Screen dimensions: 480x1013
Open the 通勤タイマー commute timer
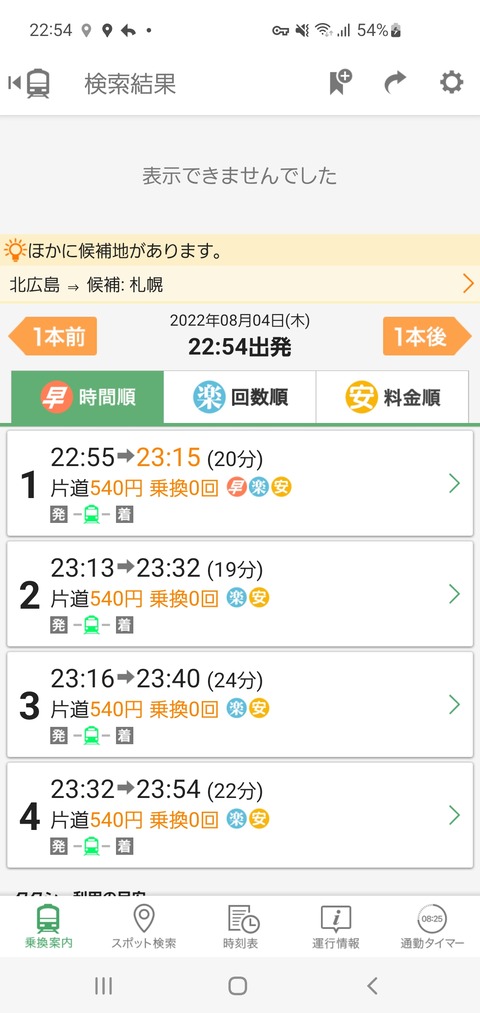click(x=432, y=926)
